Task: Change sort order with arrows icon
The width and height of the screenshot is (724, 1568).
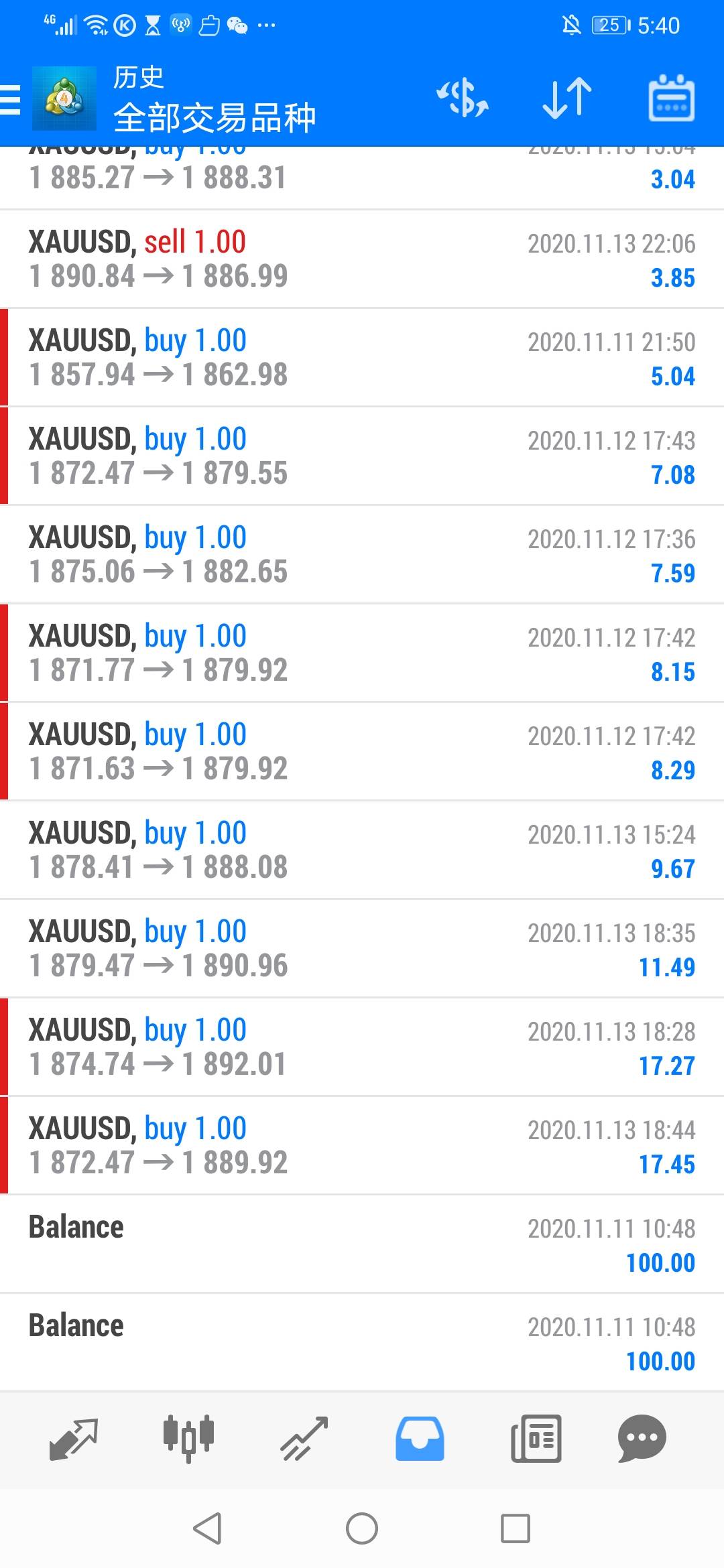Action: pos(567,99)
